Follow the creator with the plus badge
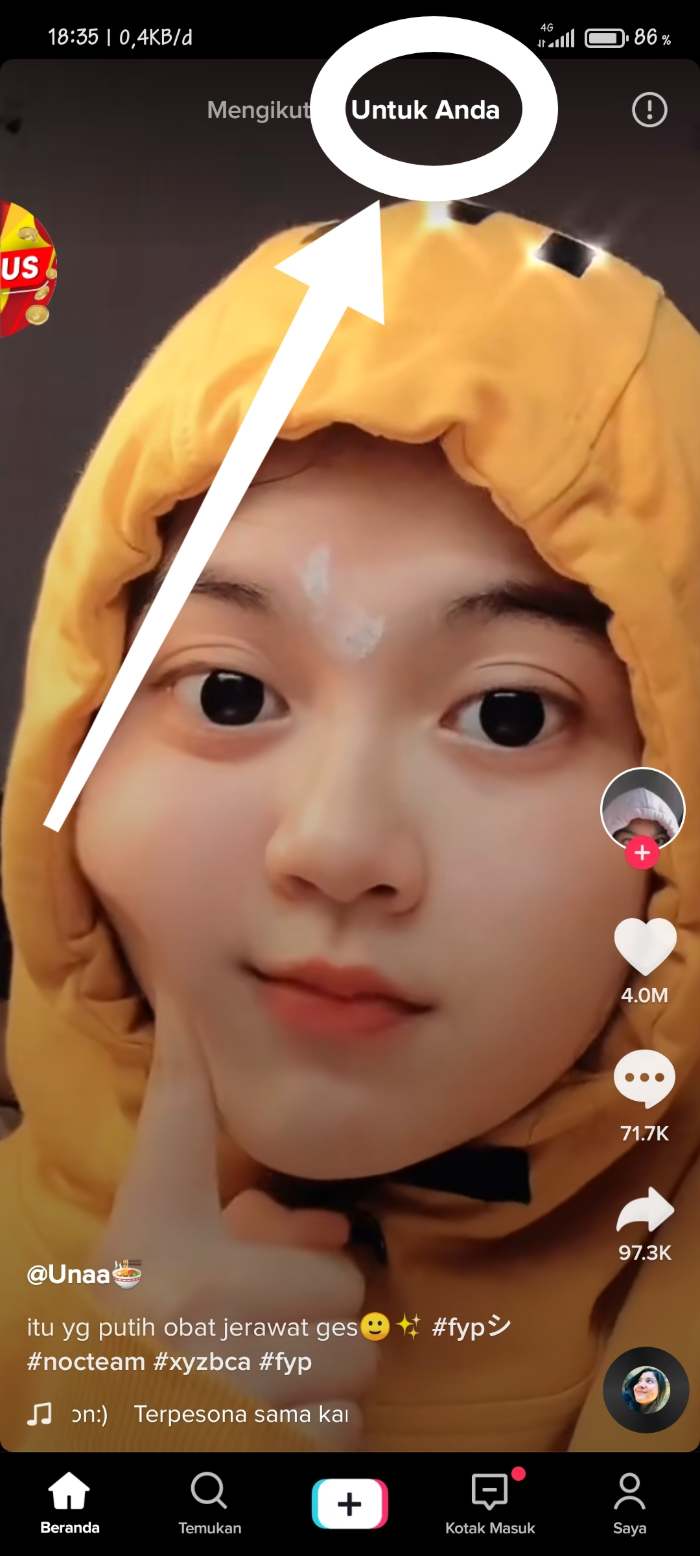 point(642,853)
